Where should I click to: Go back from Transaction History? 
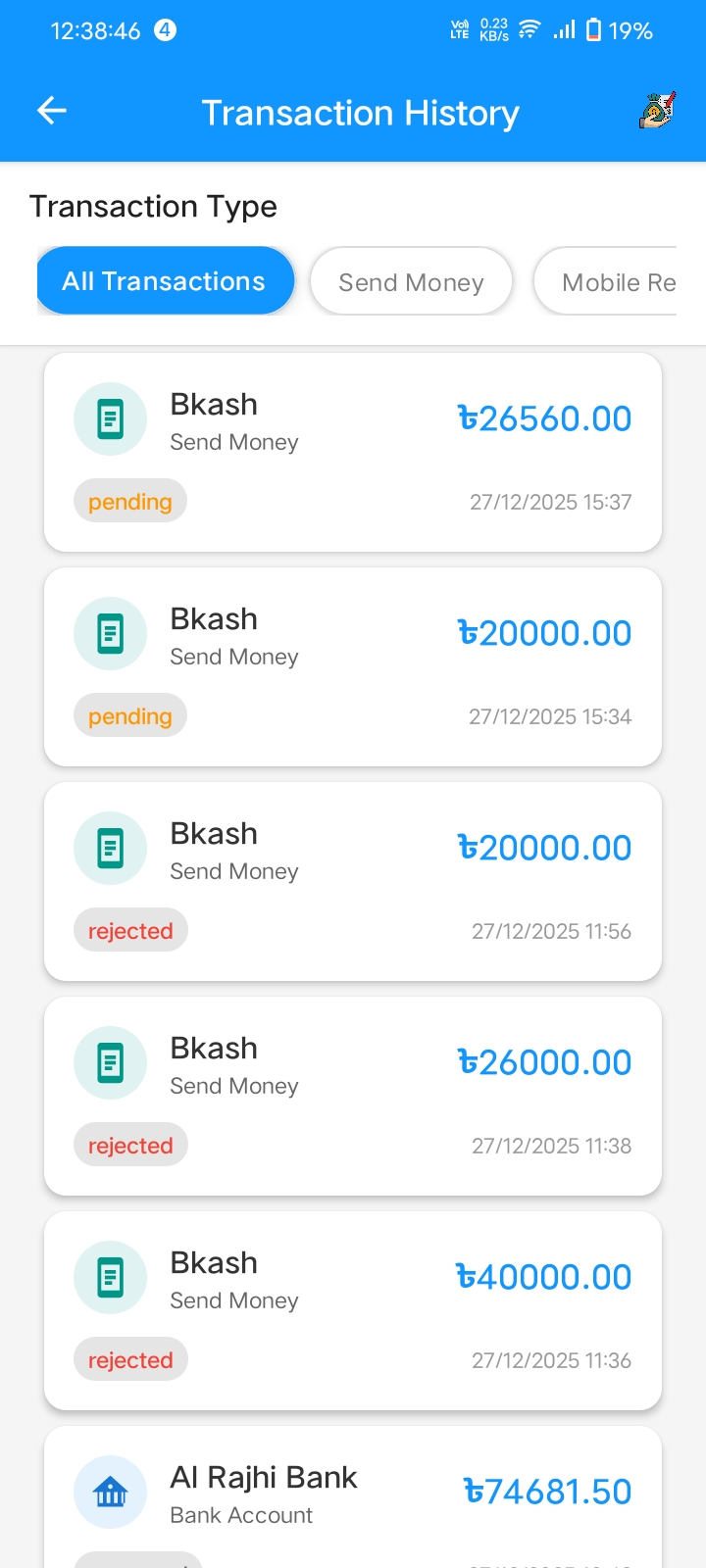tap(52, 112)
